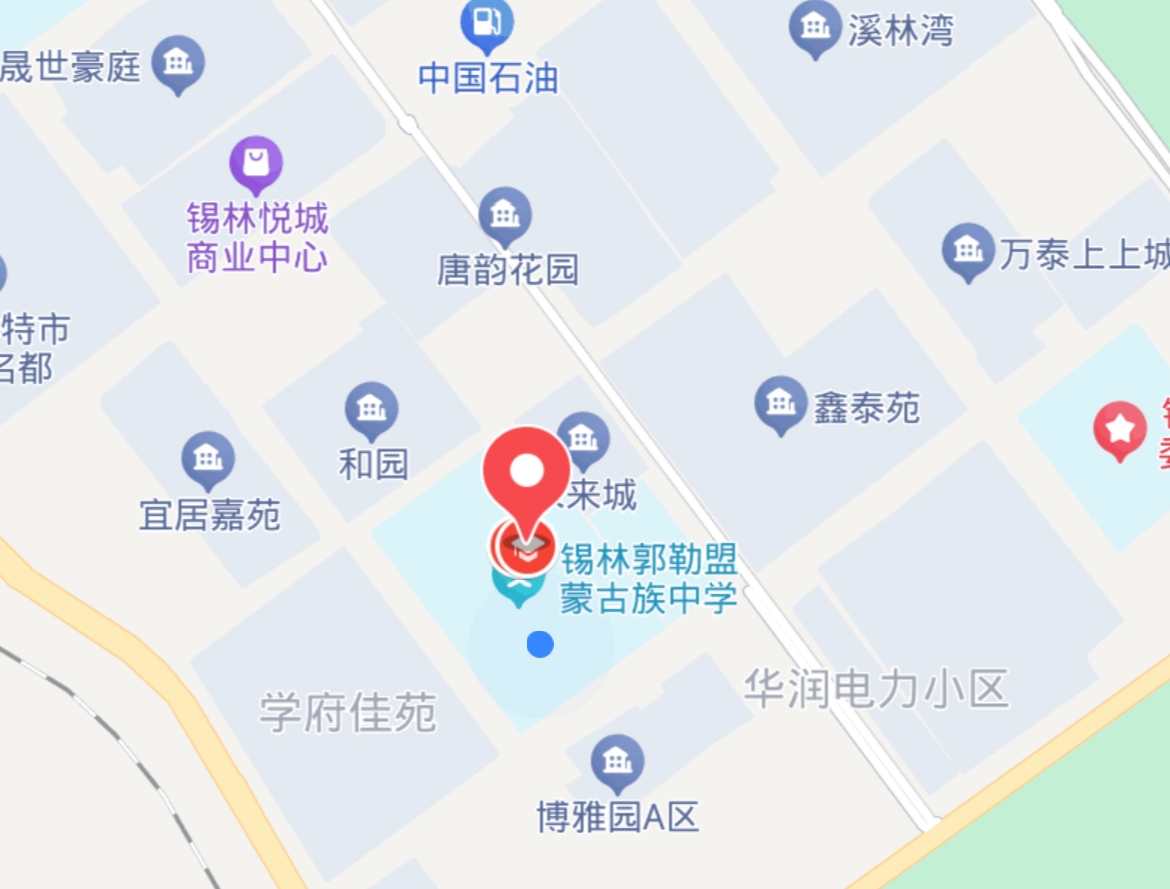Open the 博雅园A区 place marker
Image resolution: width=1170 pixels, height=889 pixels.
[x=617, y=763]
